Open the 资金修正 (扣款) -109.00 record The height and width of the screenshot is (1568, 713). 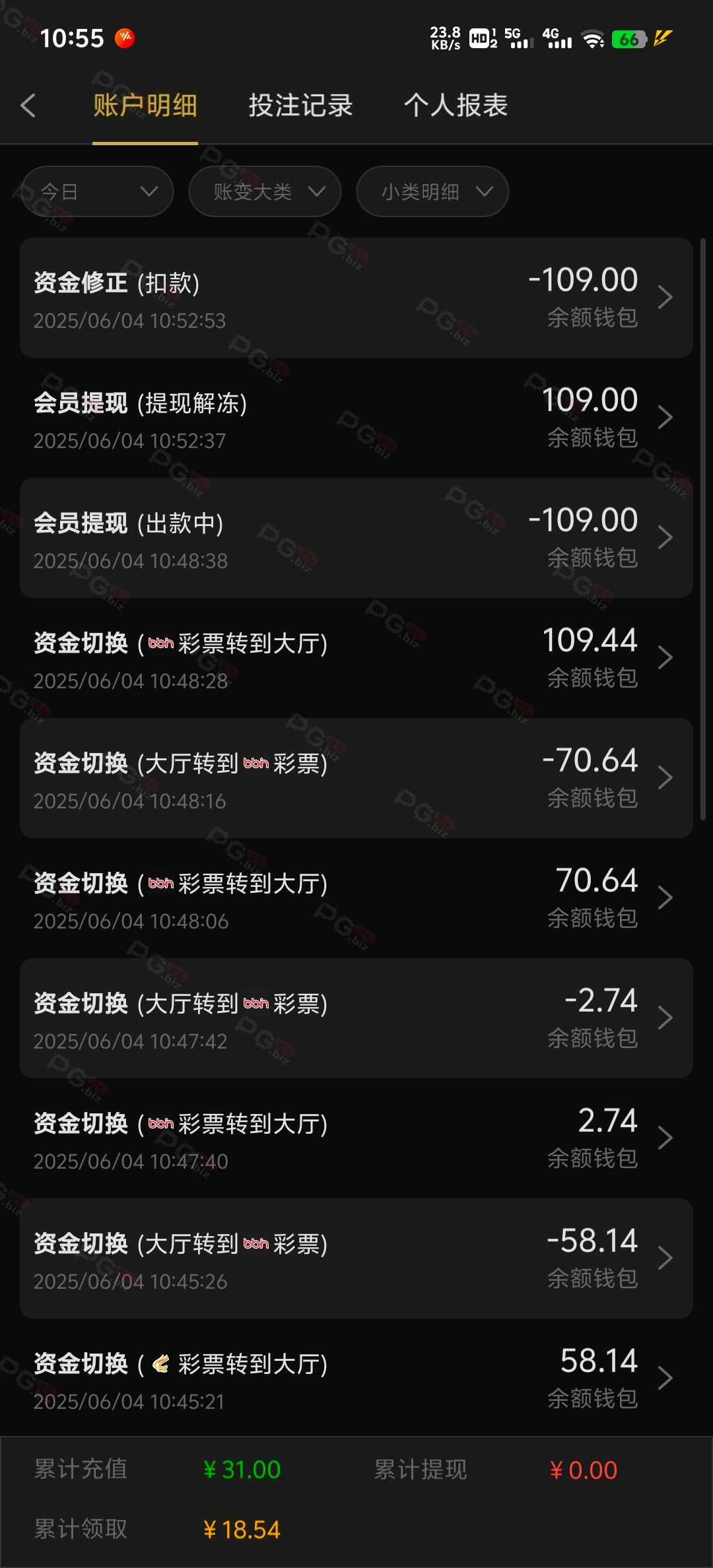(356, 298)
